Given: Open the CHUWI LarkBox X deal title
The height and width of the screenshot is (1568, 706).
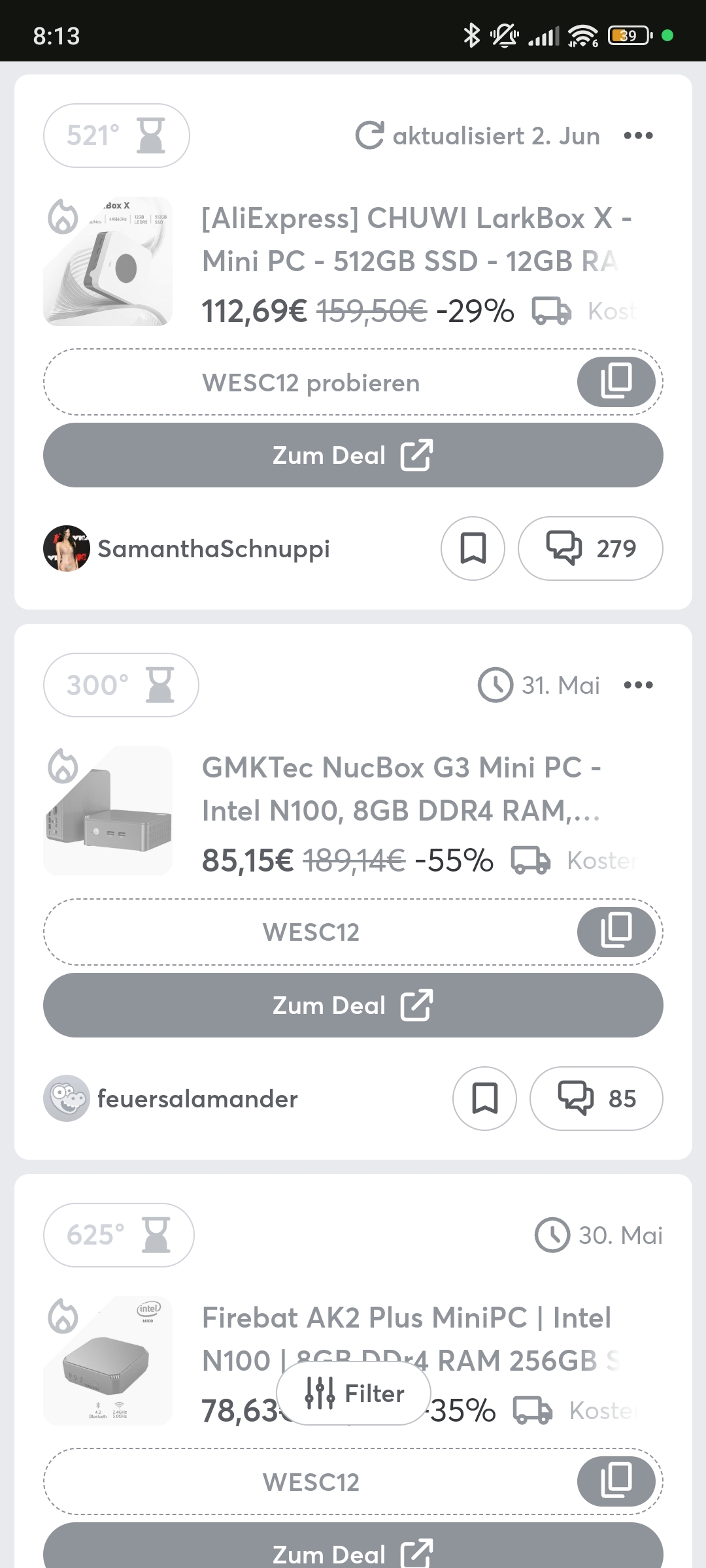Looking at the screenshot, I should [x=416, y=239].
